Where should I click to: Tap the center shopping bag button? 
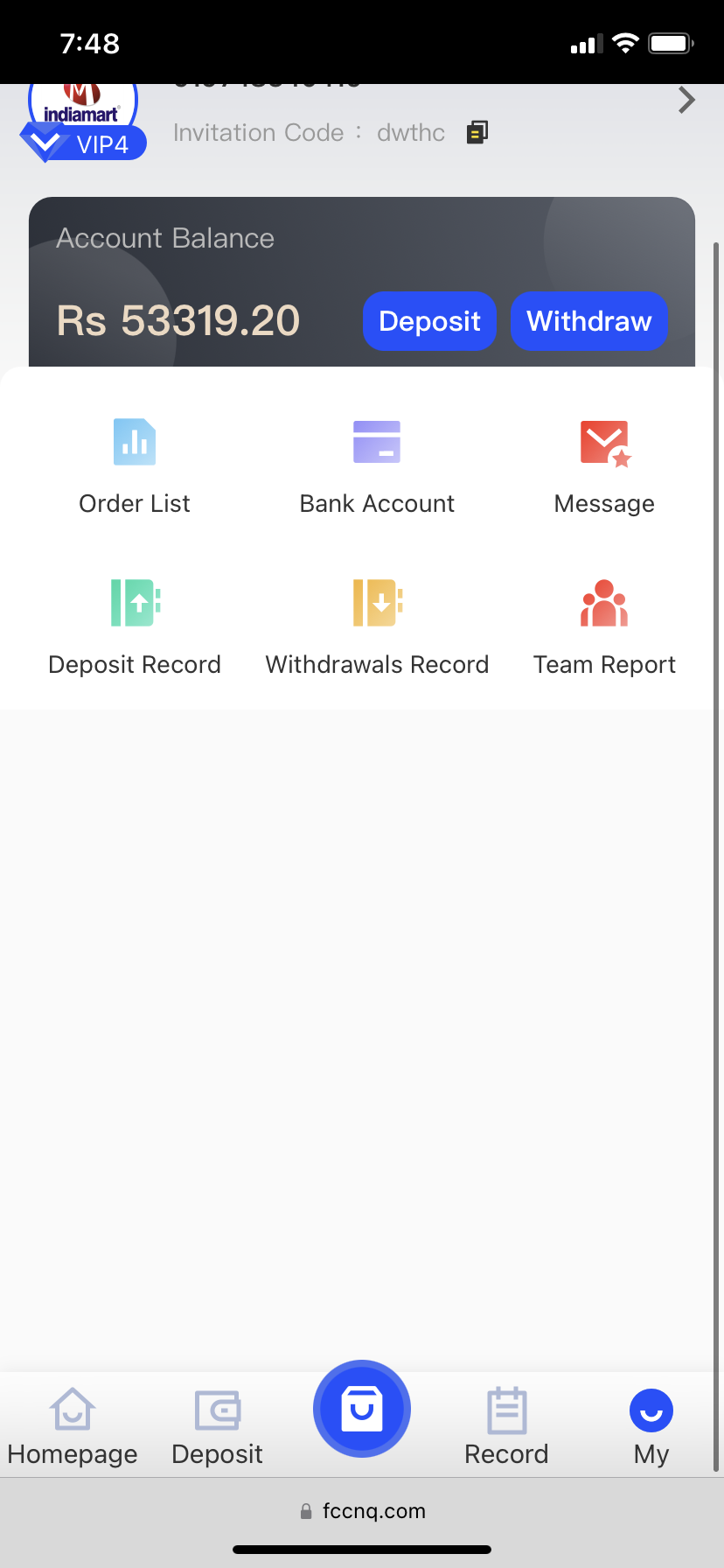pos(362,1409)
